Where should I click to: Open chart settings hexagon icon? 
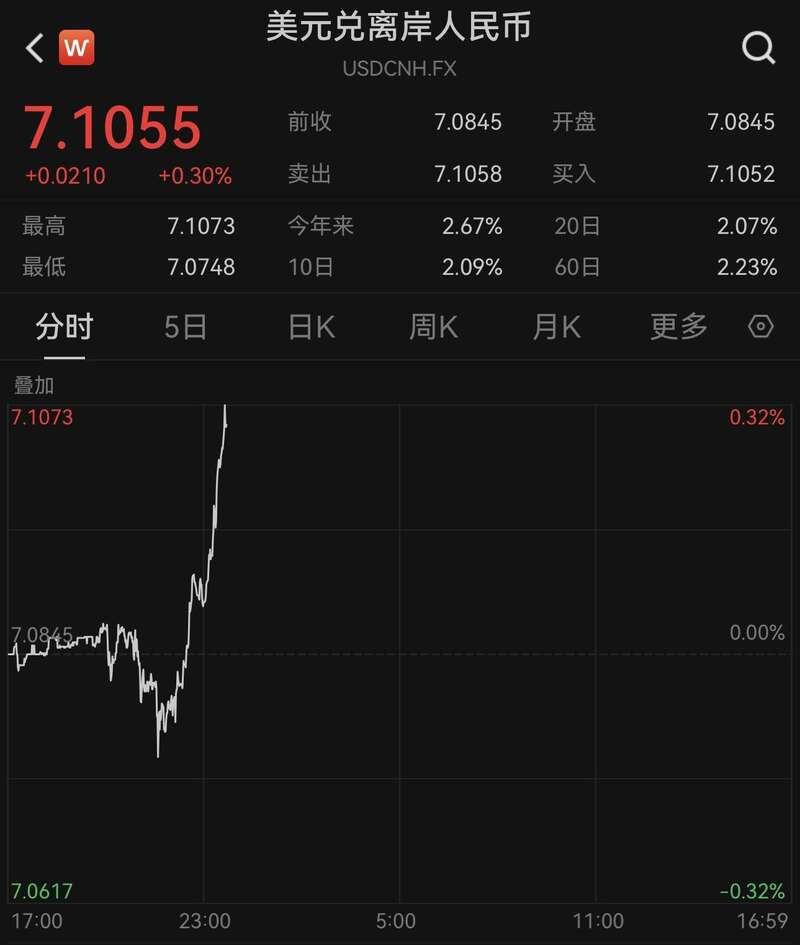(x=761, y=327)
